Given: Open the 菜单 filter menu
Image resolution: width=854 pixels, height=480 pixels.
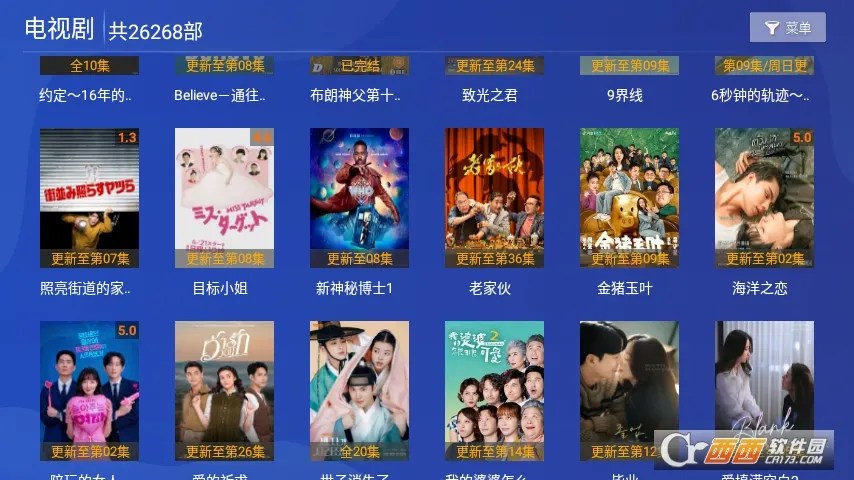Looking at the screenshot, I should [x=787, y=28].
